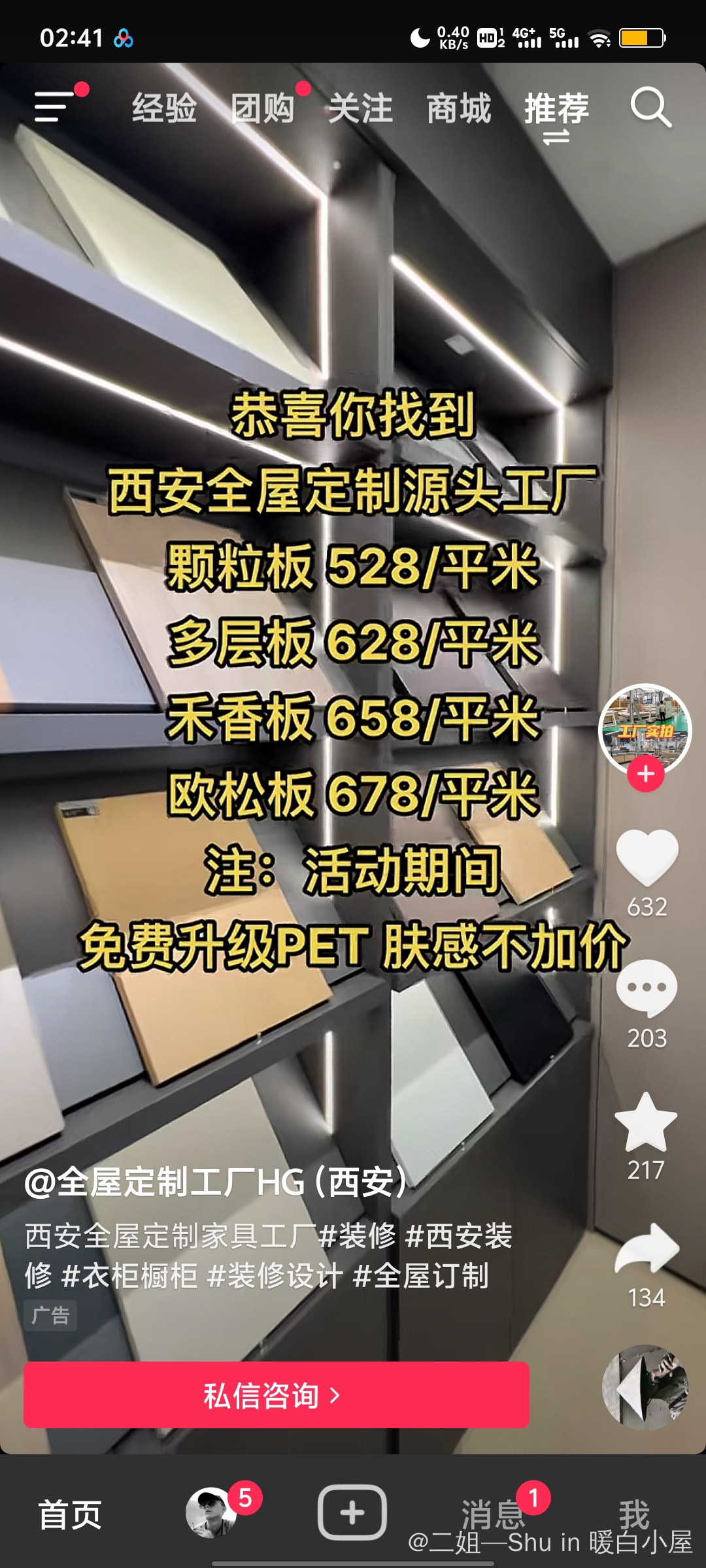Follow the creator via the red plus
This screenshot has width=706, height=1568.
646,774
